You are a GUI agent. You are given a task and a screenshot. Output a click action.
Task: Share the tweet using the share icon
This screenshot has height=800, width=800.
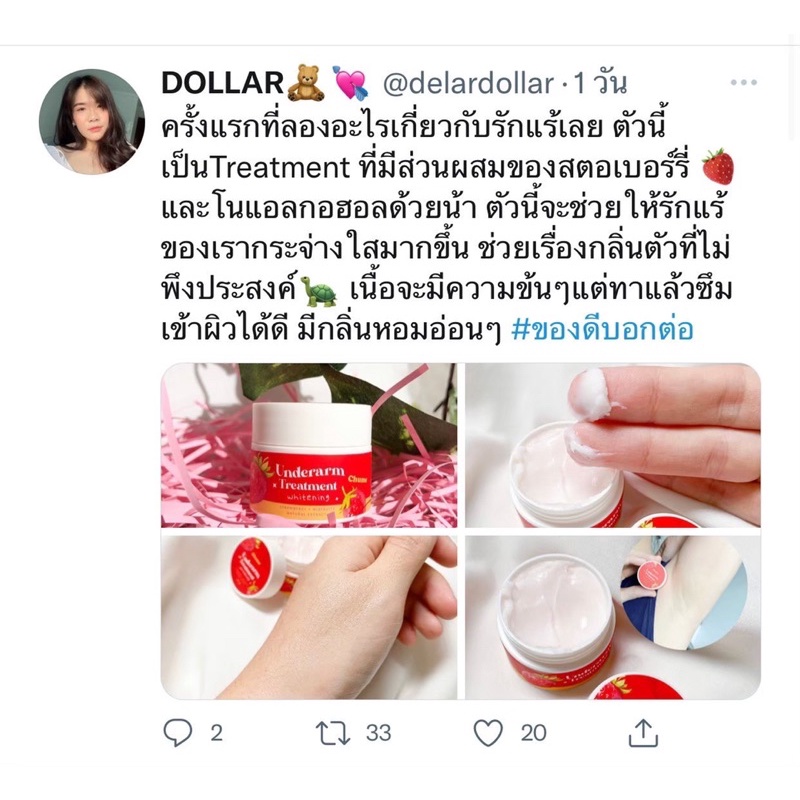pos(643,733)
